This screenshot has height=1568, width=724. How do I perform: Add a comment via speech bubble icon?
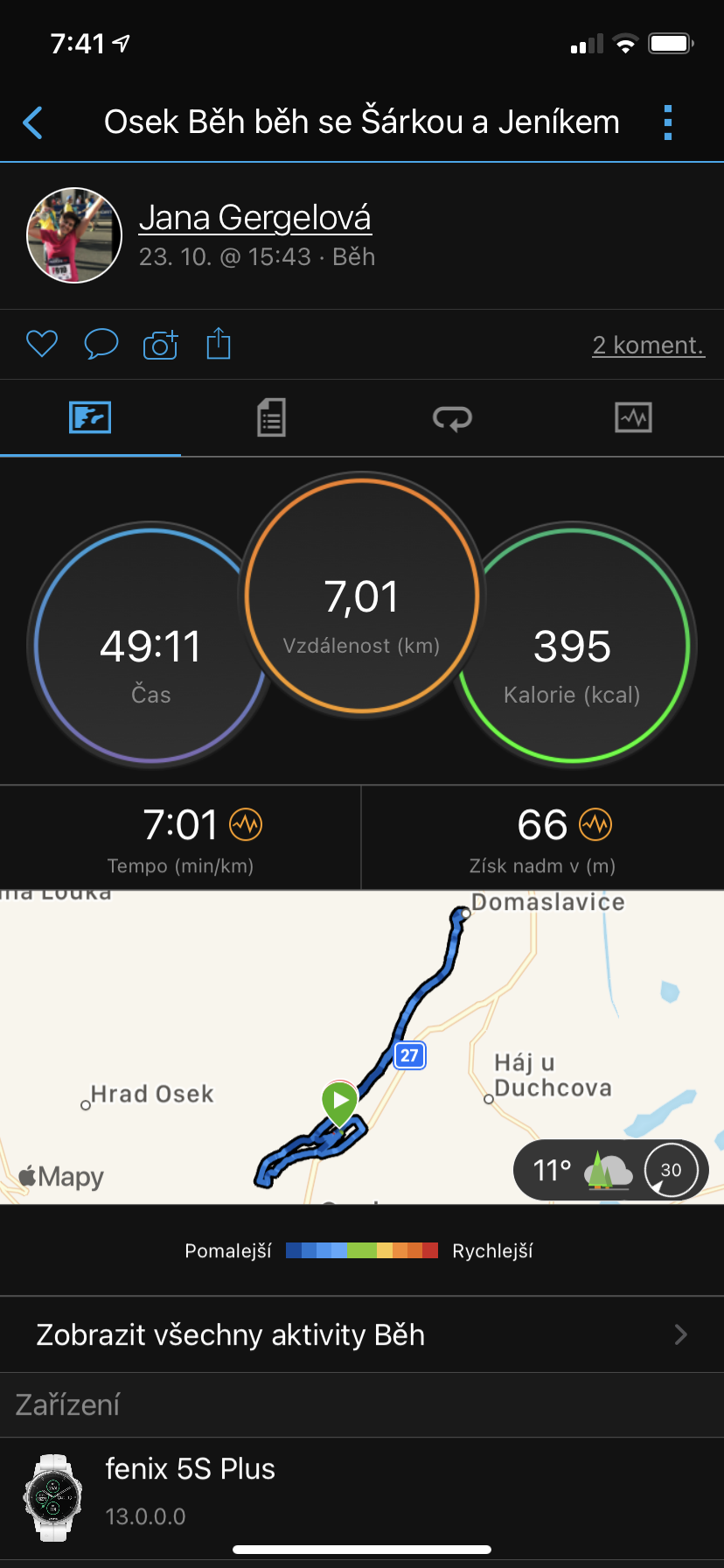(x=101, y=344)
